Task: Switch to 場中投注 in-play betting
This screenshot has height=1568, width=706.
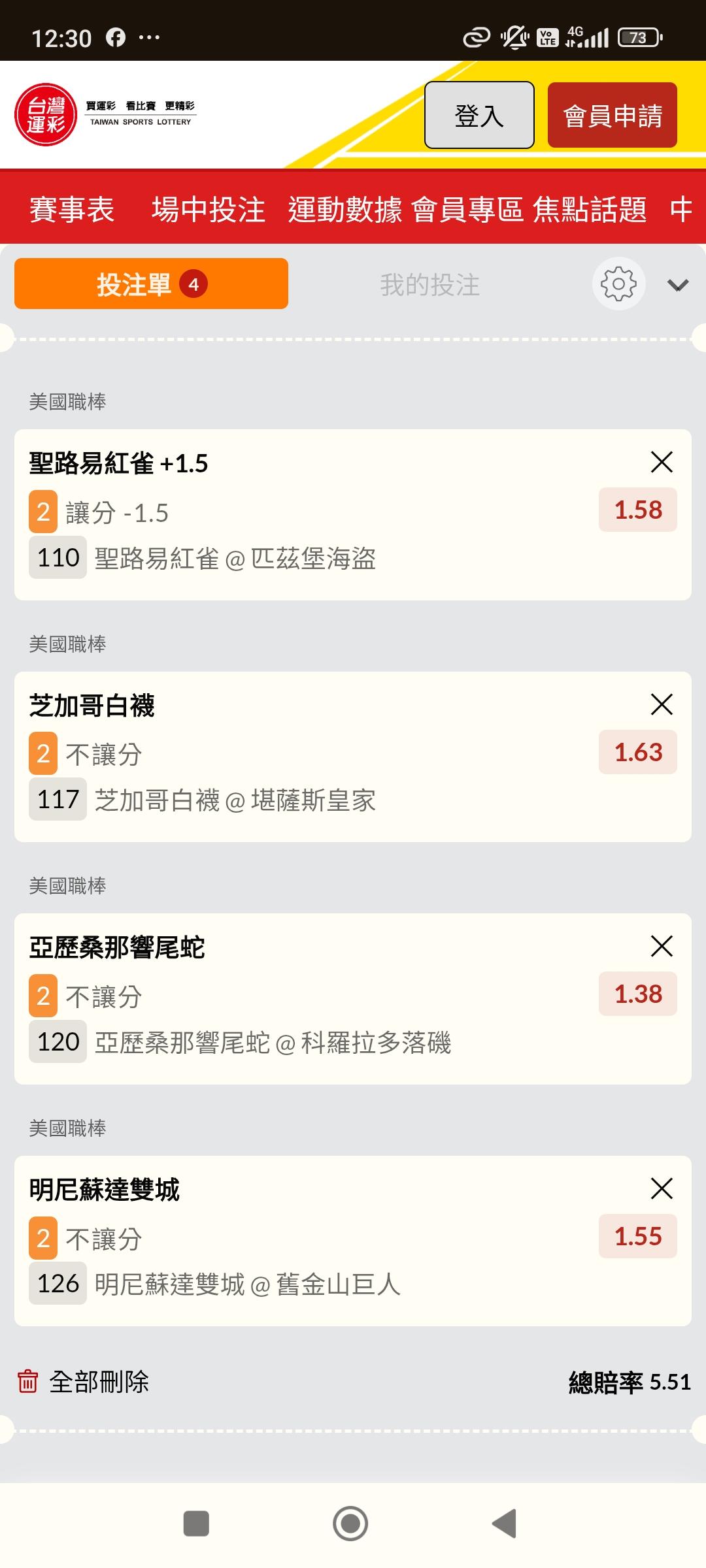Action: coord(208,210)
